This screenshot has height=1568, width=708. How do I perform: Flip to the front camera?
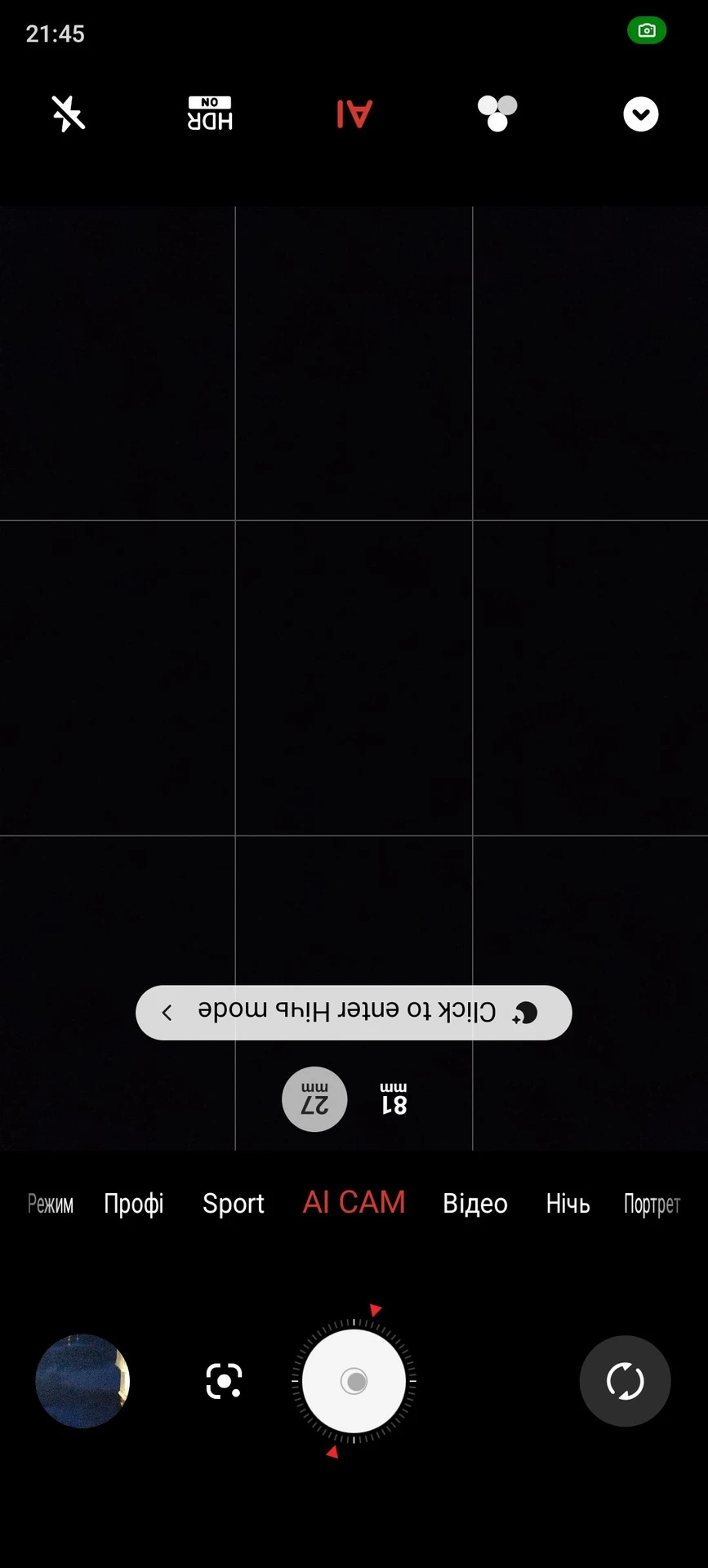[626, 1381]
